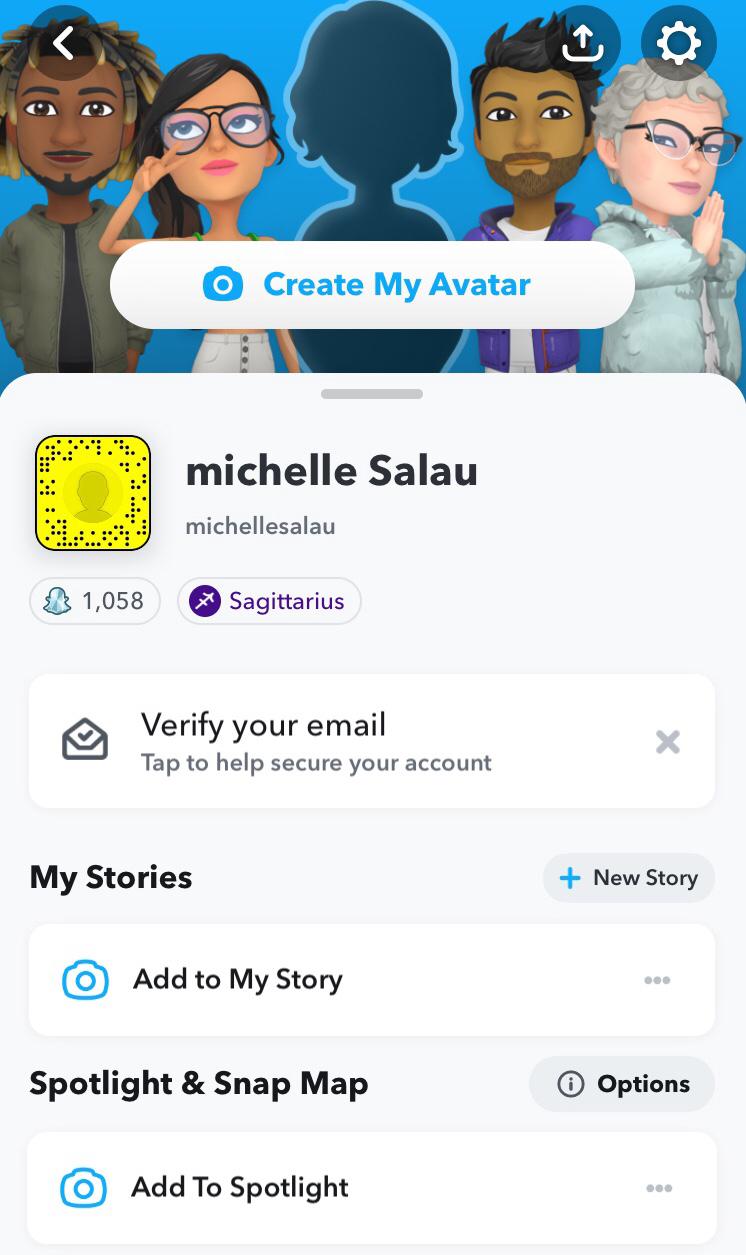Open the Sagittarius zodiac chip
This screenshot has height=1255, width=746.
pyautogui.click(x=269, y=601)
